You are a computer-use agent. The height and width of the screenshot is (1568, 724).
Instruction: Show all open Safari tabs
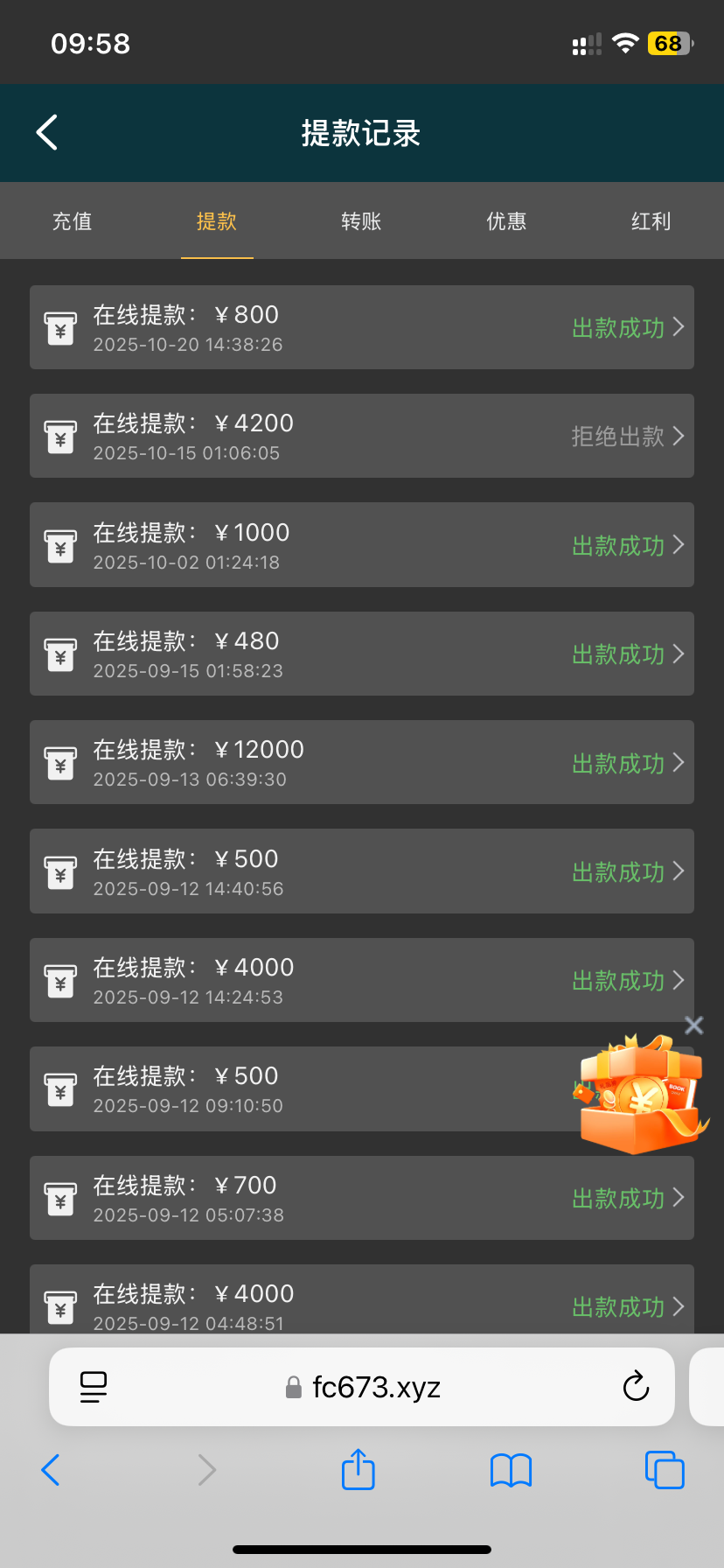(x=665, y=1470)
